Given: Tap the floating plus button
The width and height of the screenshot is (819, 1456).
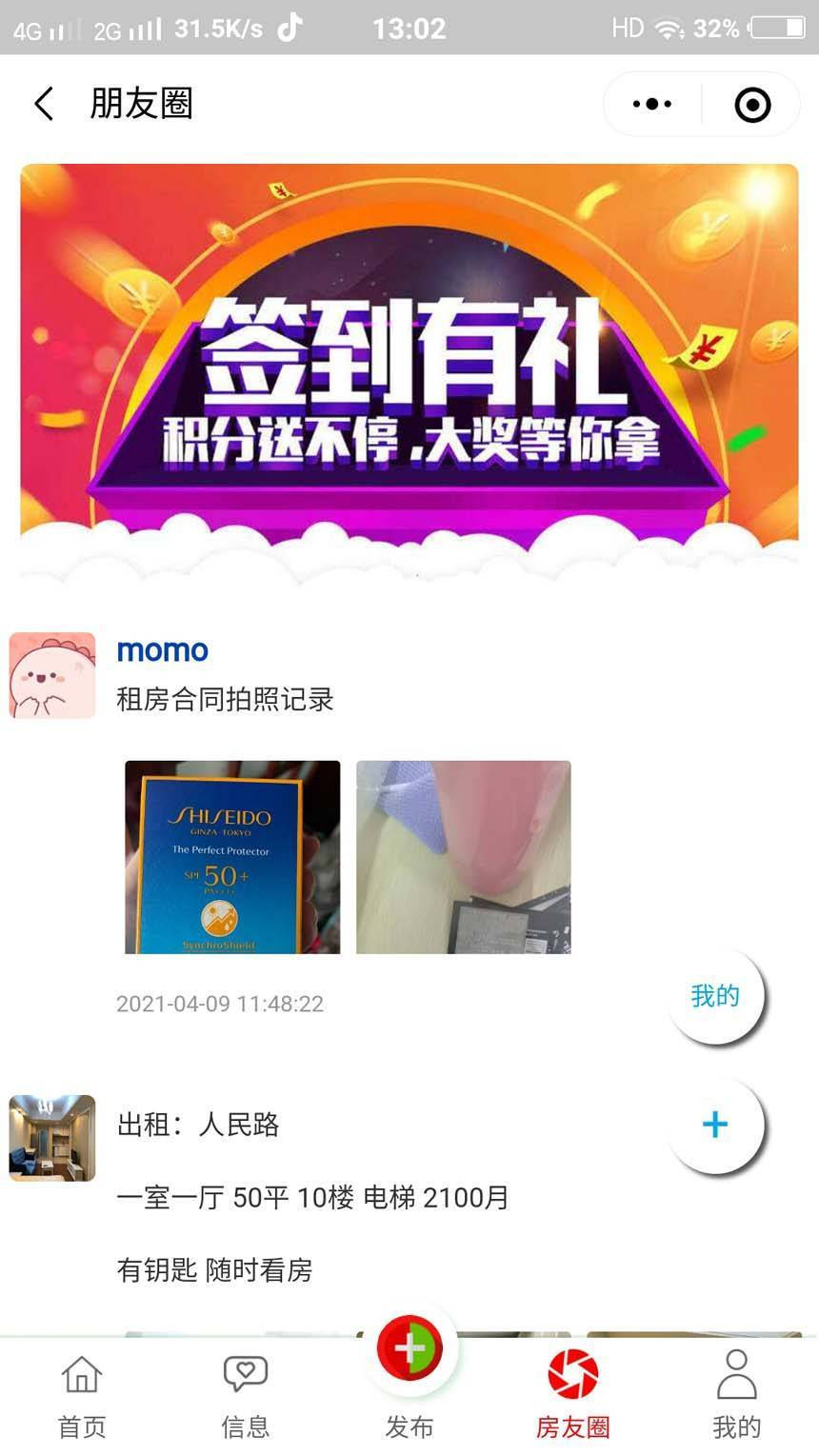Looking at the screenshot, I should (x=715, y=1125).
